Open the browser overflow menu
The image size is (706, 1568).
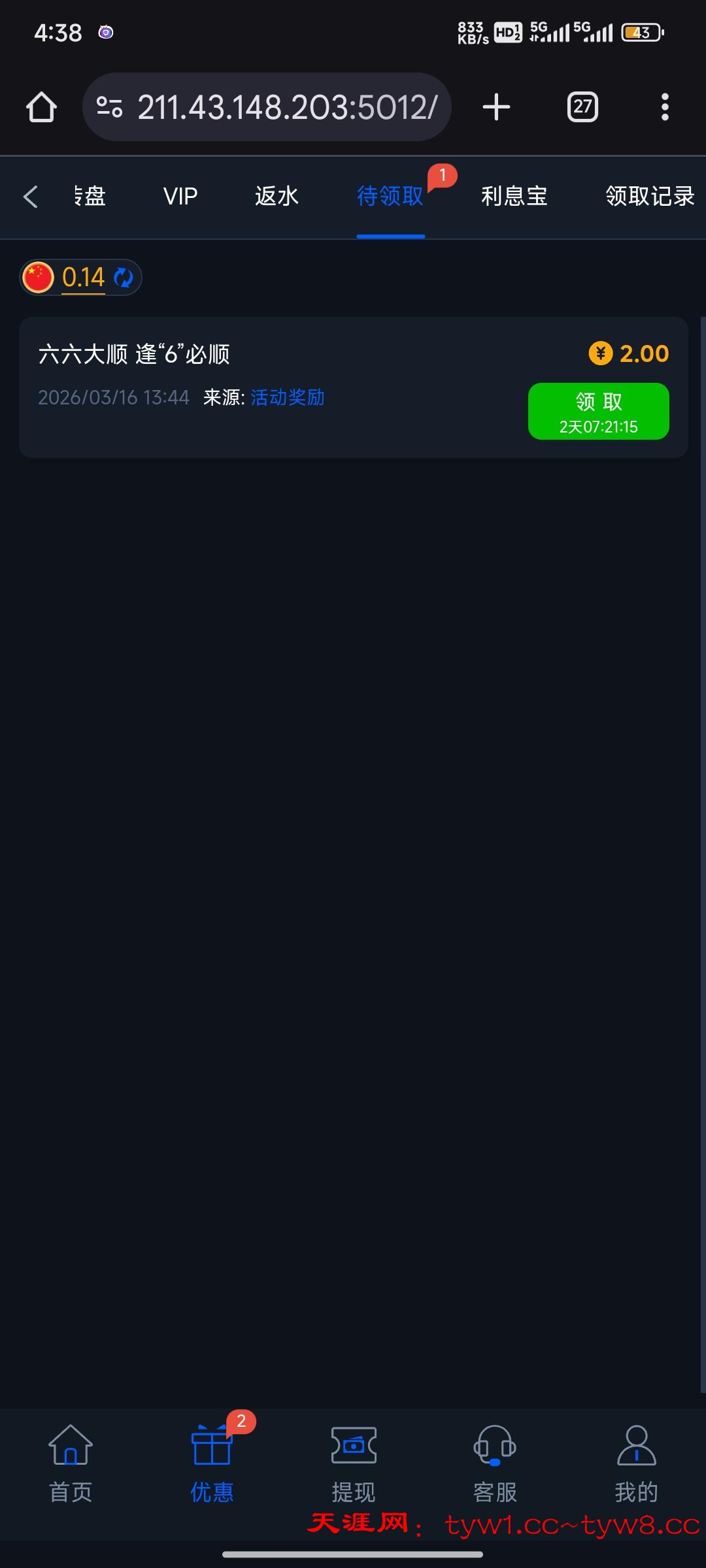[665, 107]
